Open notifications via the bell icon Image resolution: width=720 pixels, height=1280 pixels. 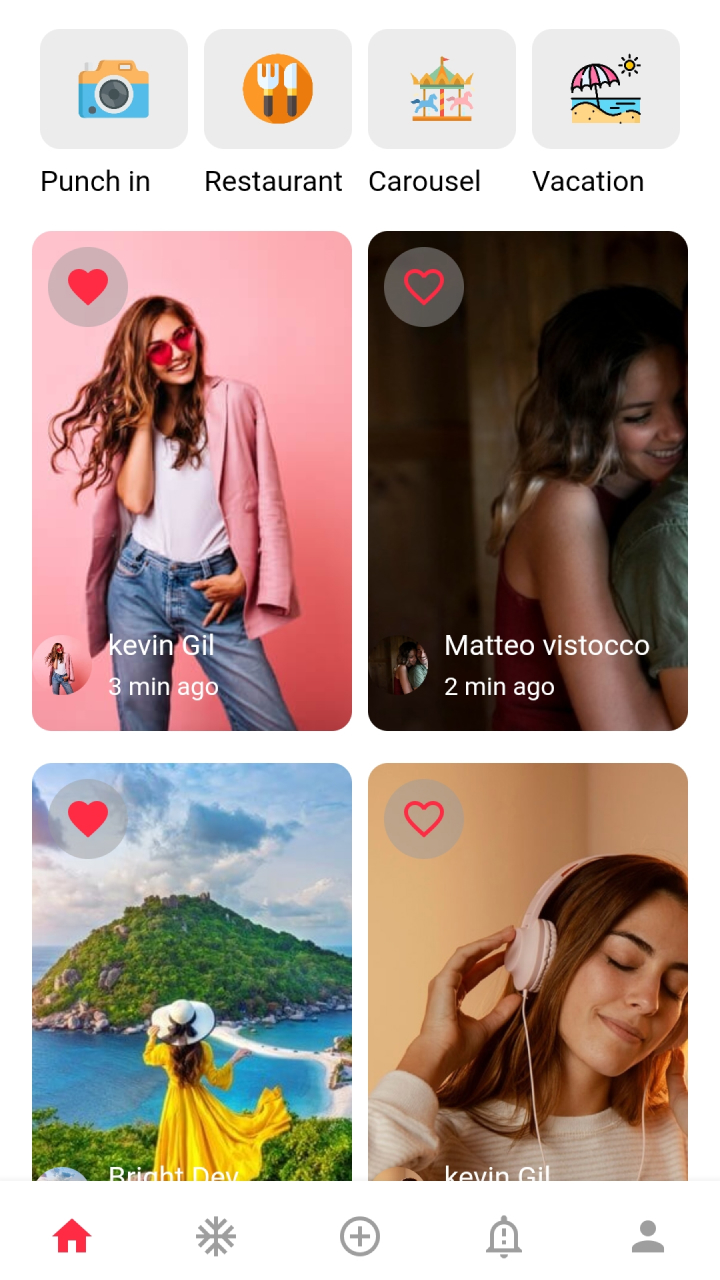(504, 1236)
